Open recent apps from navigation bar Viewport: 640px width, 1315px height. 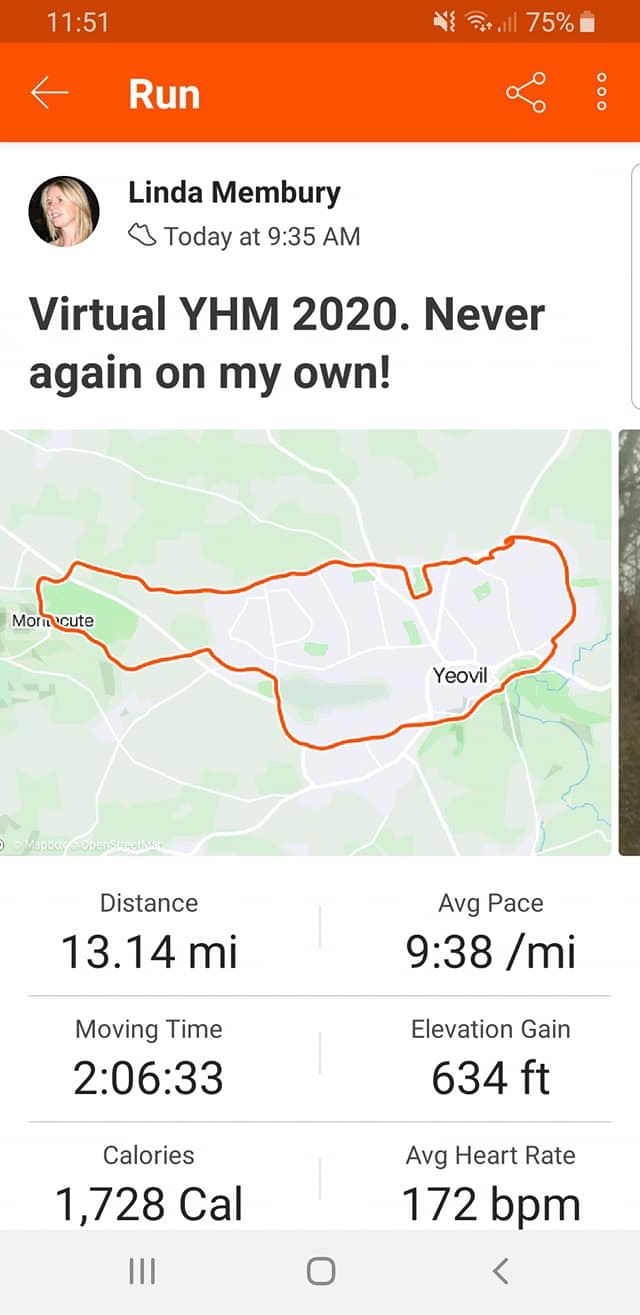click(x=142, y=1271)
